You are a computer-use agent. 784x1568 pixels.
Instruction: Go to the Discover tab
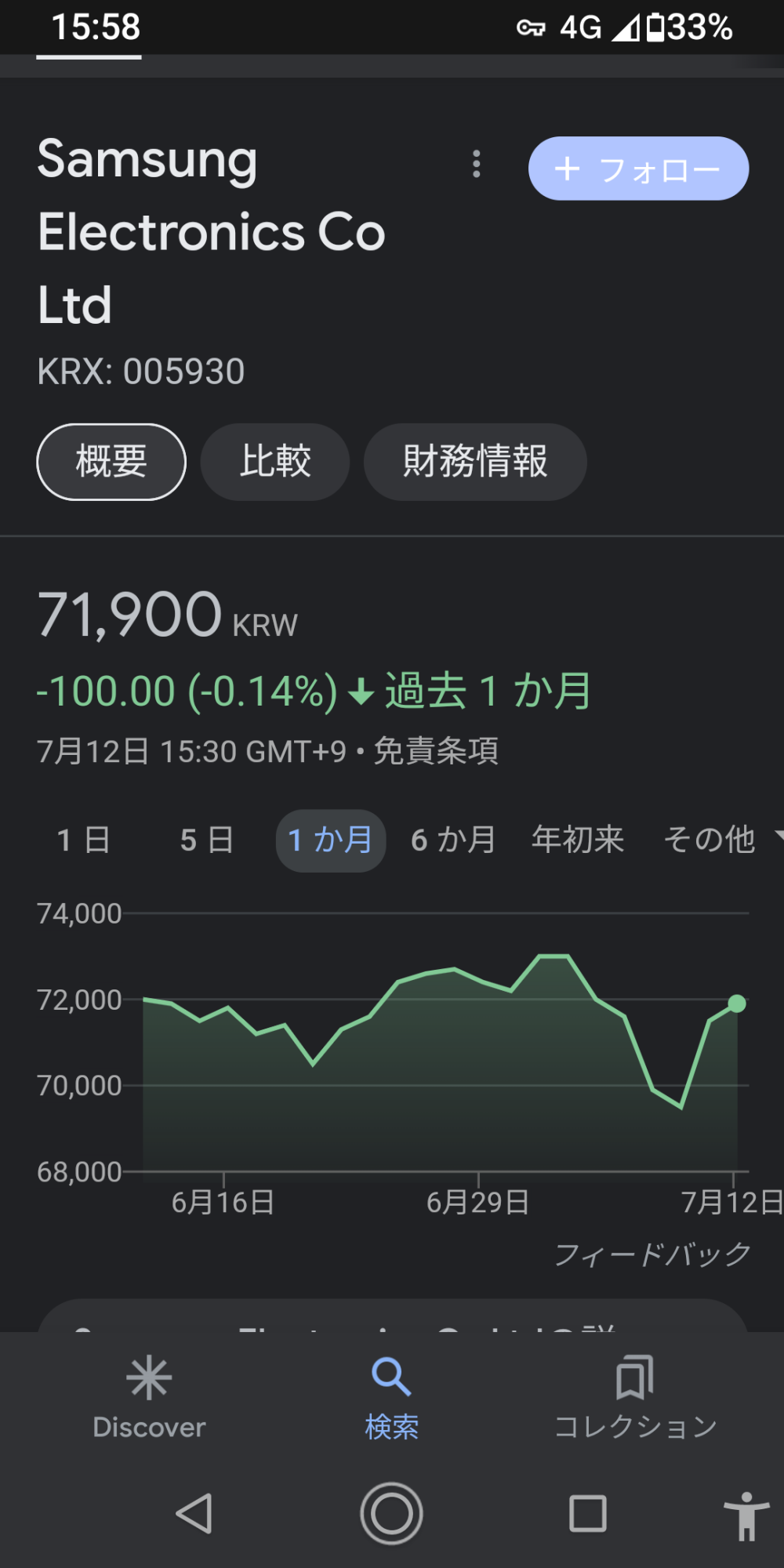[x=149, y=1399]
